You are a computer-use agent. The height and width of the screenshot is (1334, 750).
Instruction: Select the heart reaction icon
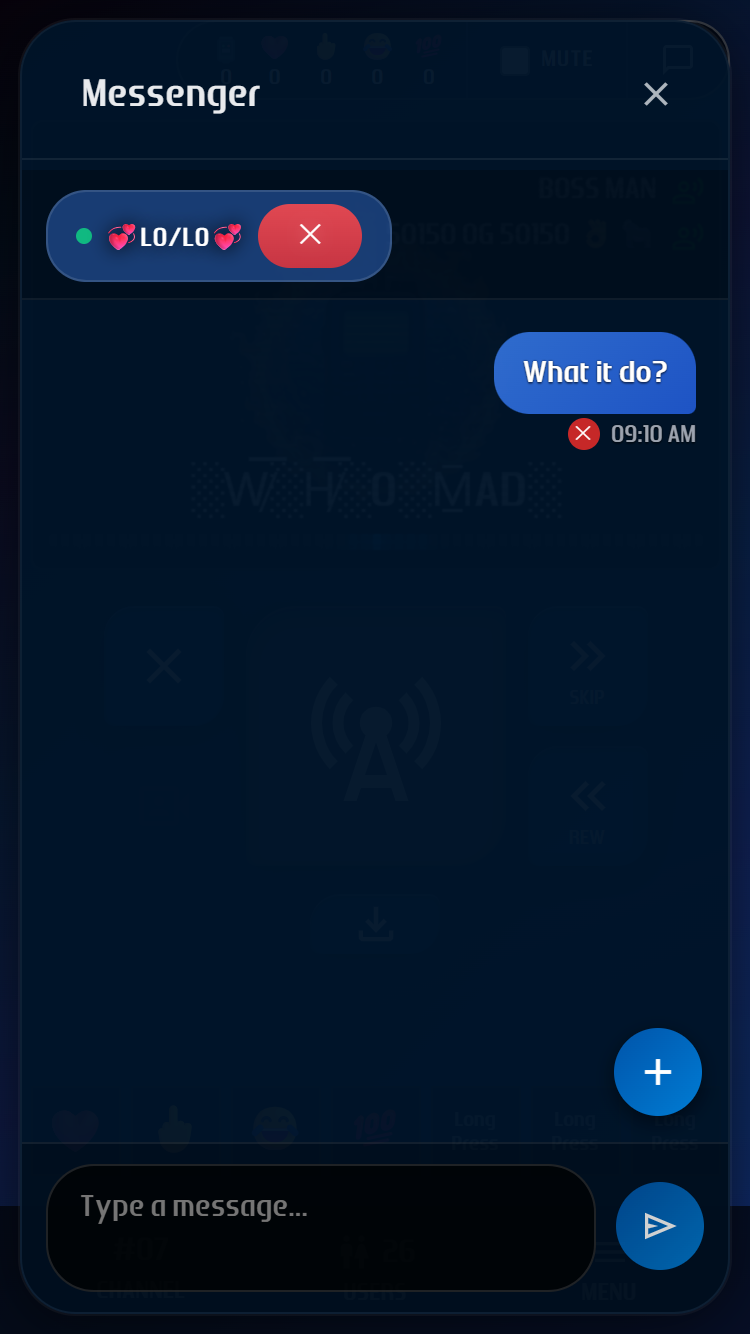pos(77,1127)
